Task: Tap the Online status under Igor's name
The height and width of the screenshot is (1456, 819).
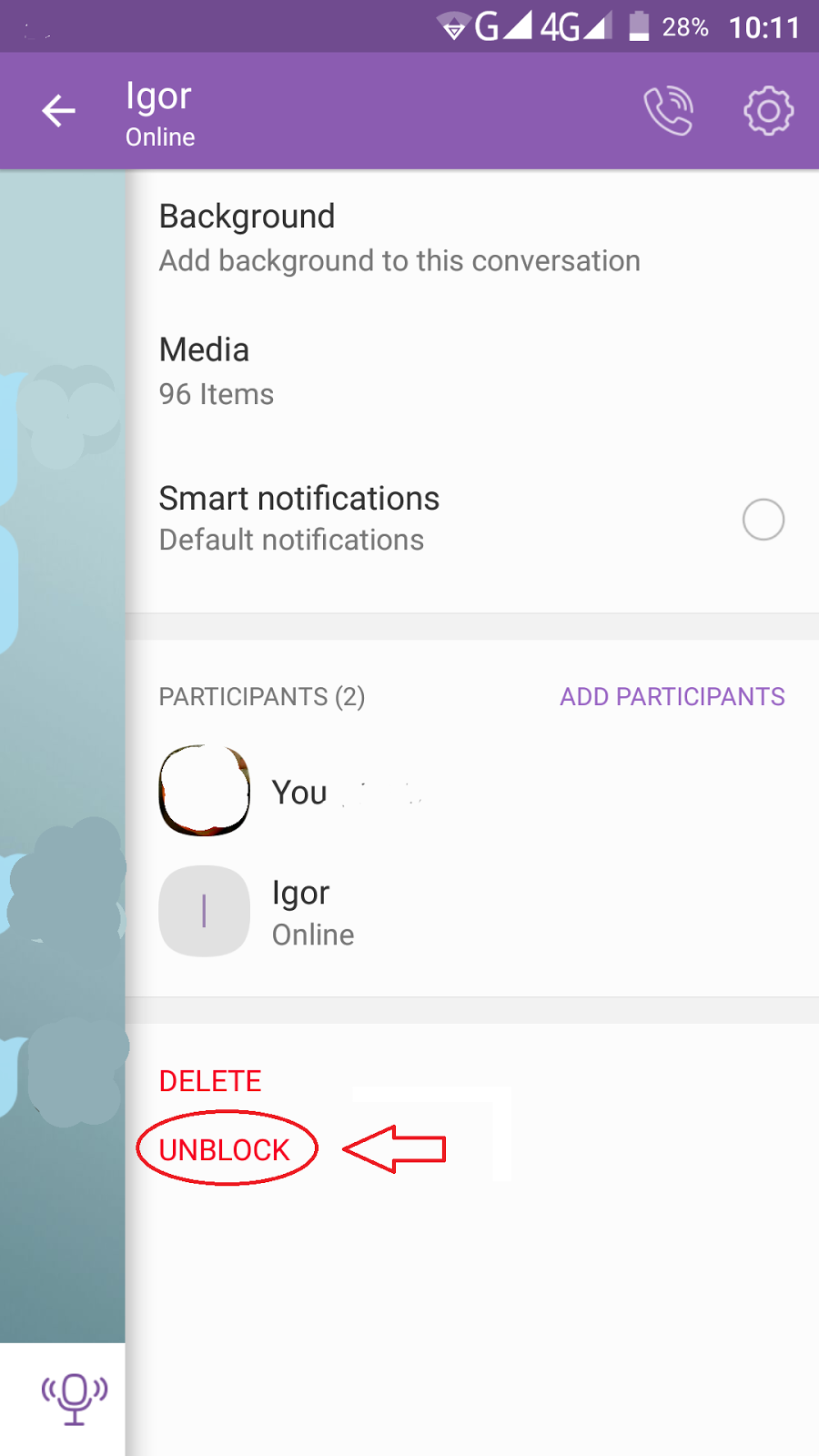Action: [x=312, y=934]
